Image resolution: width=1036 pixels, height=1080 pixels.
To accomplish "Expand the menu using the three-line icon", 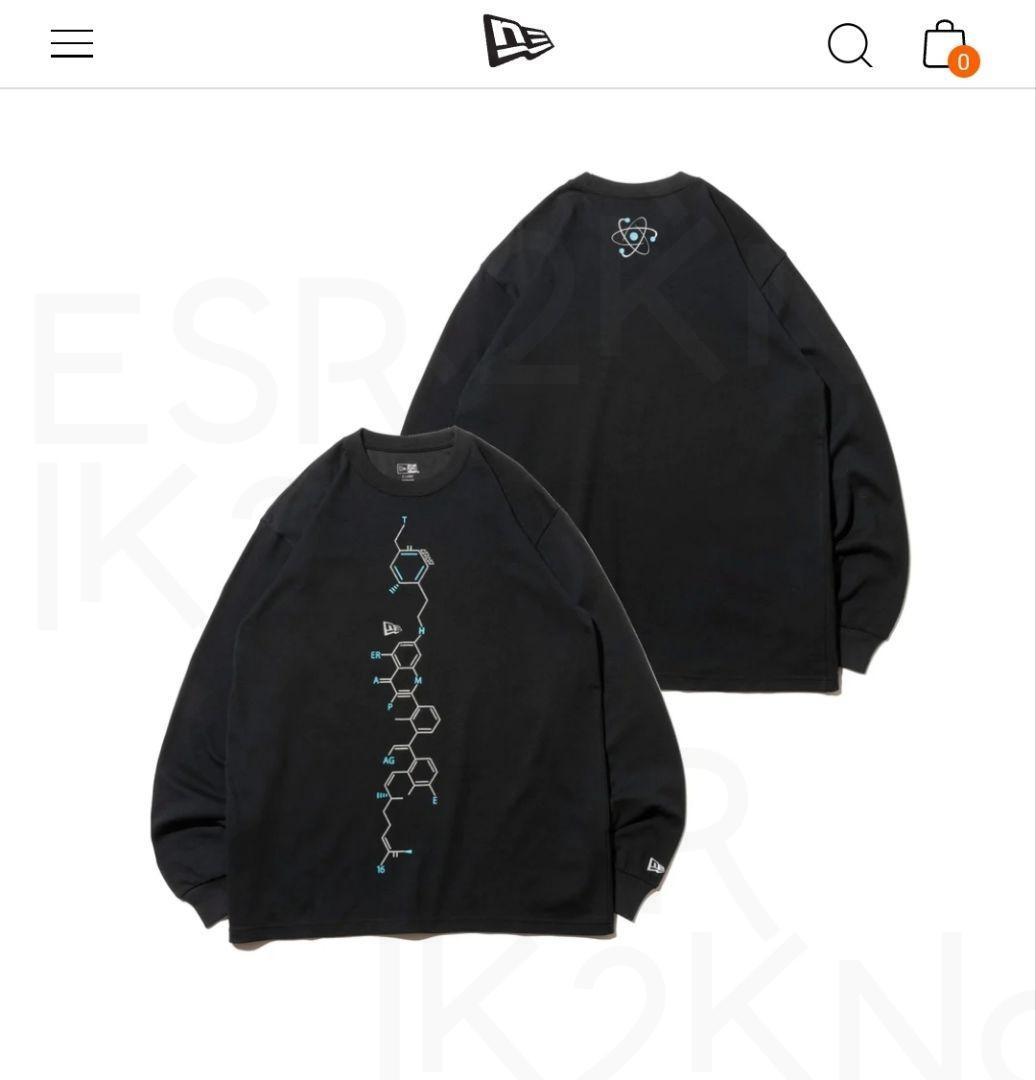I will 71,43.
